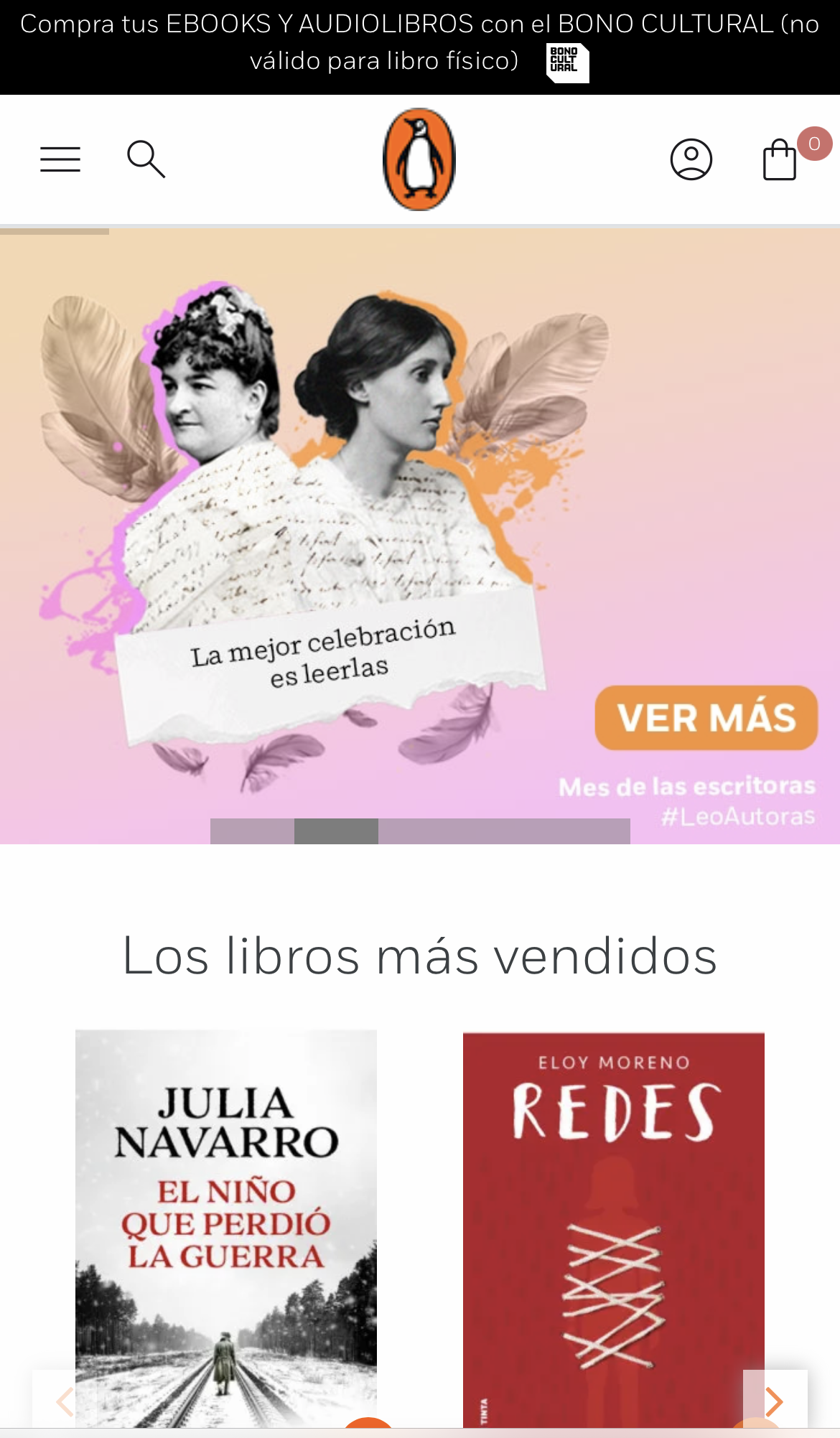The image size is (840, 1438).
Task: Show previous best-selling books with left arrow
Action: click(65, 1401)
